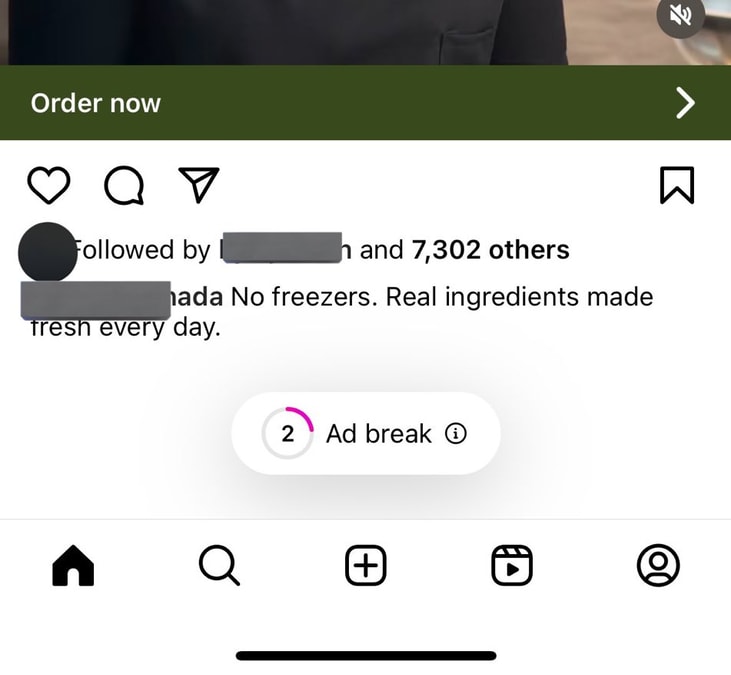Tap the Order now banner
The width and height of the screenshot is (731, 675).
coord(365,103)
